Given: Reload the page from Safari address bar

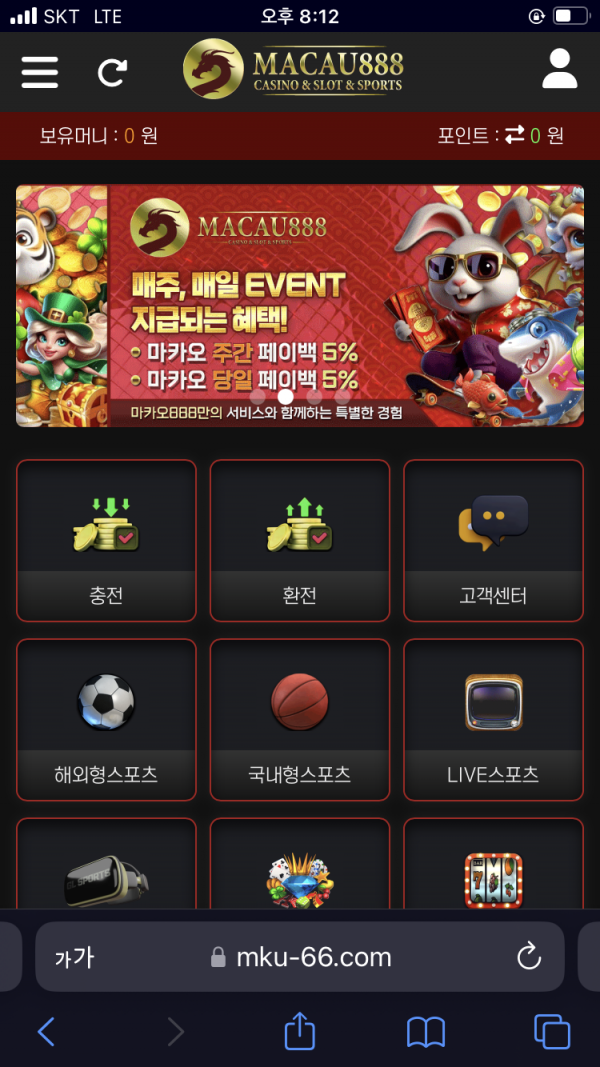Looking at the screenshot, I should click(529, 957).
